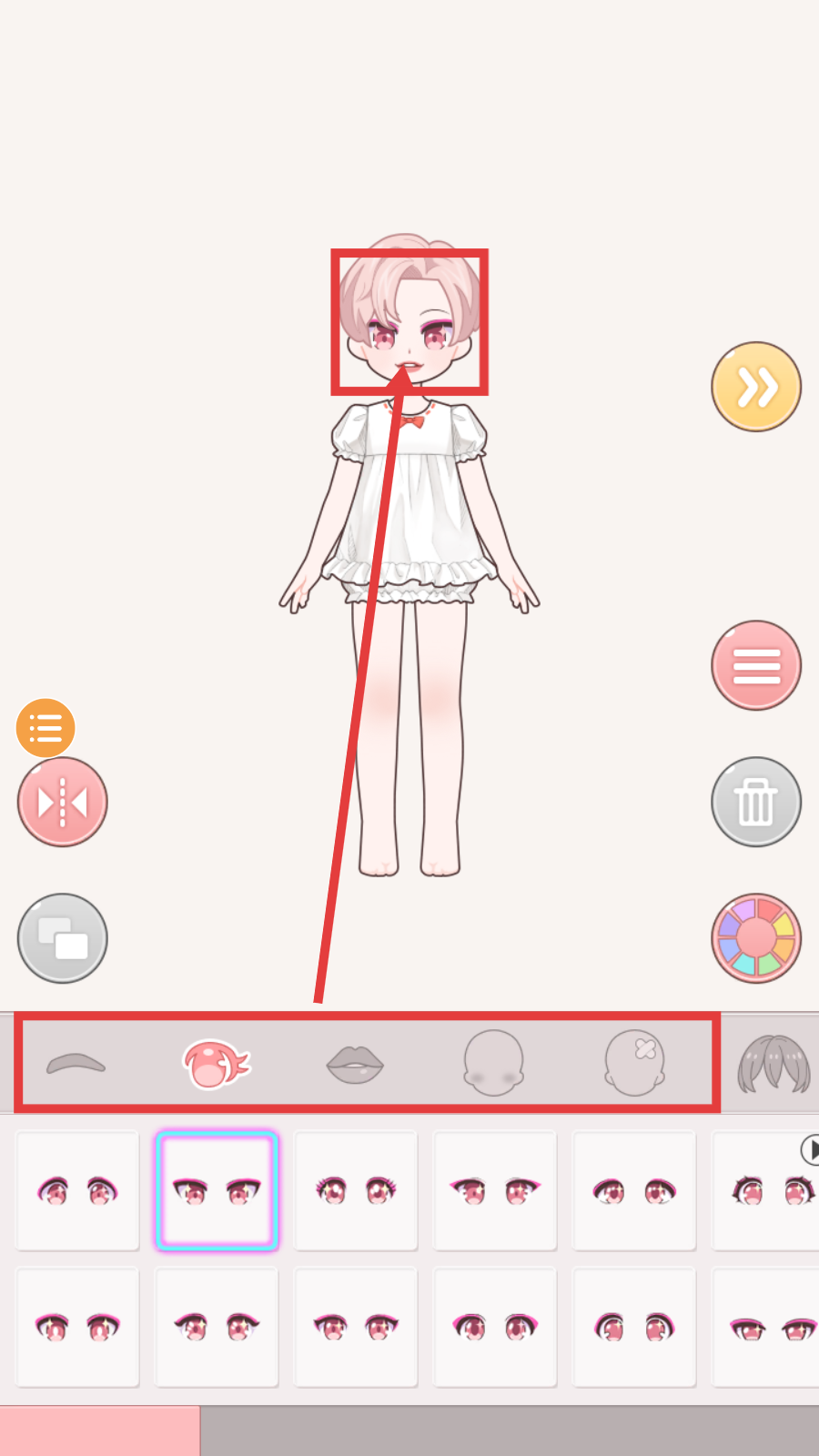Viewport: 819px width, 1456px height.
Task: Open the pink hamburger menu button
Action: tap(755, 666)
